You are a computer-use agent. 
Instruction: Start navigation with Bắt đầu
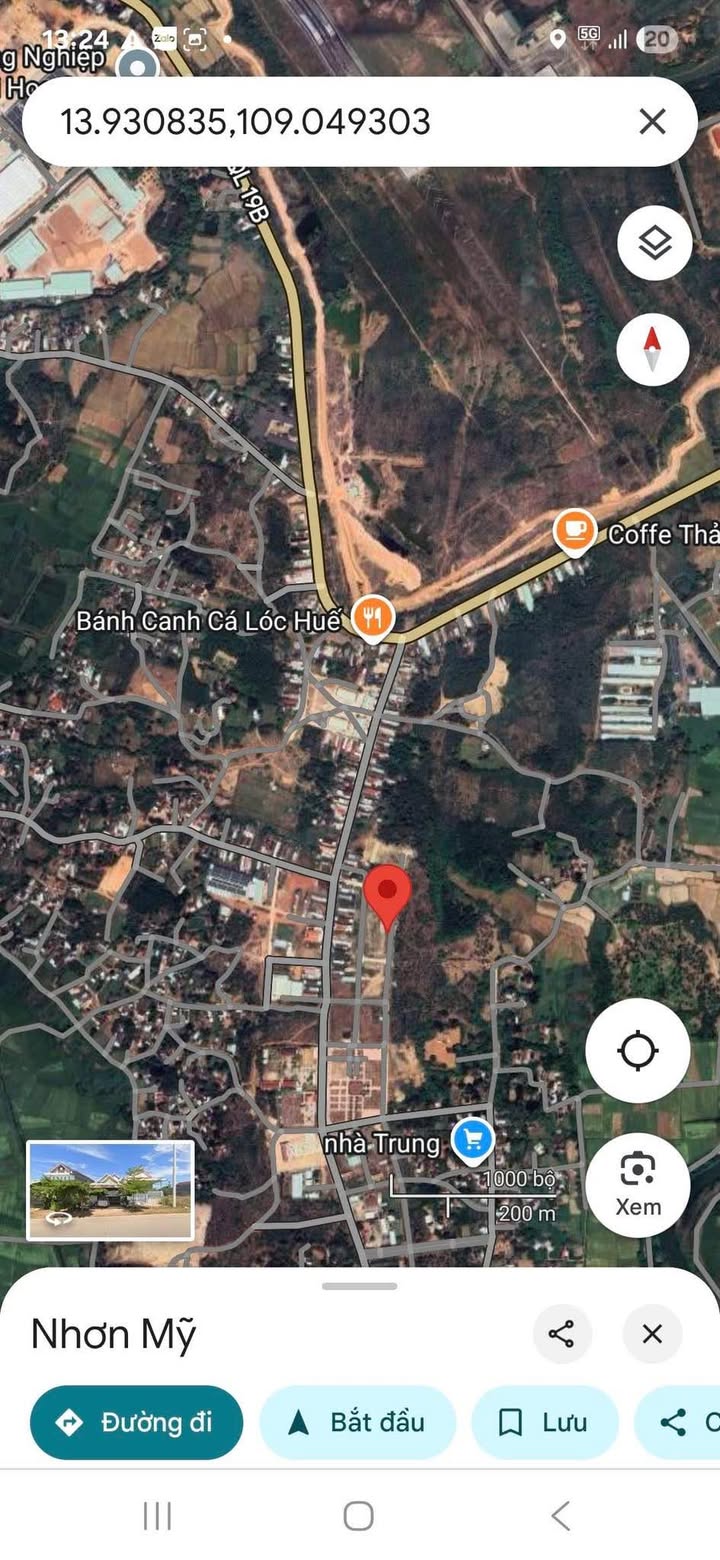(x=358, y=1422)
